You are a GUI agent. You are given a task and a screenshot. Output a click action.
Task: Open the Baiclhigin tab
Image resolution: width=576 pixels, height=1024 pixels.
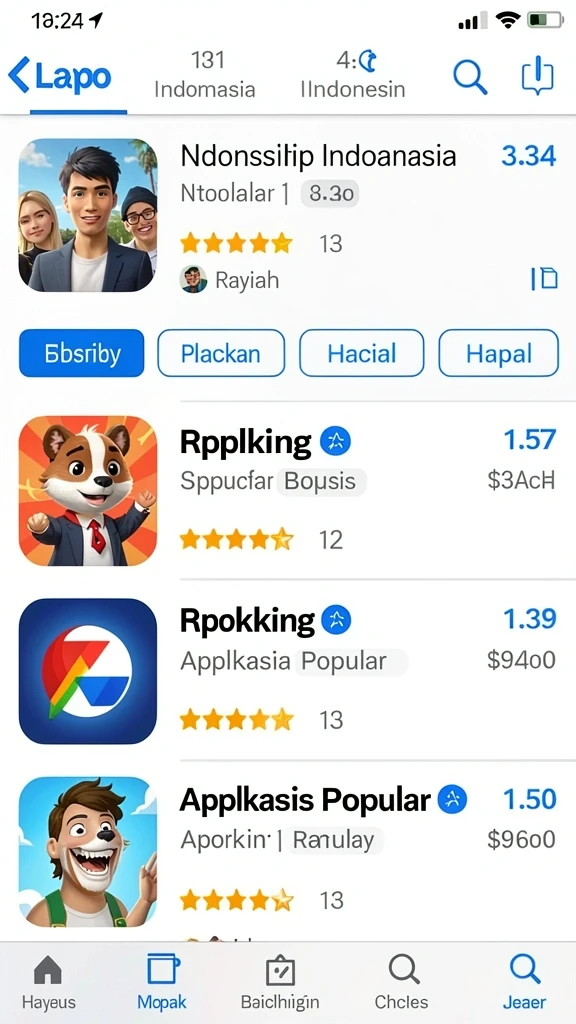point(280,983)
